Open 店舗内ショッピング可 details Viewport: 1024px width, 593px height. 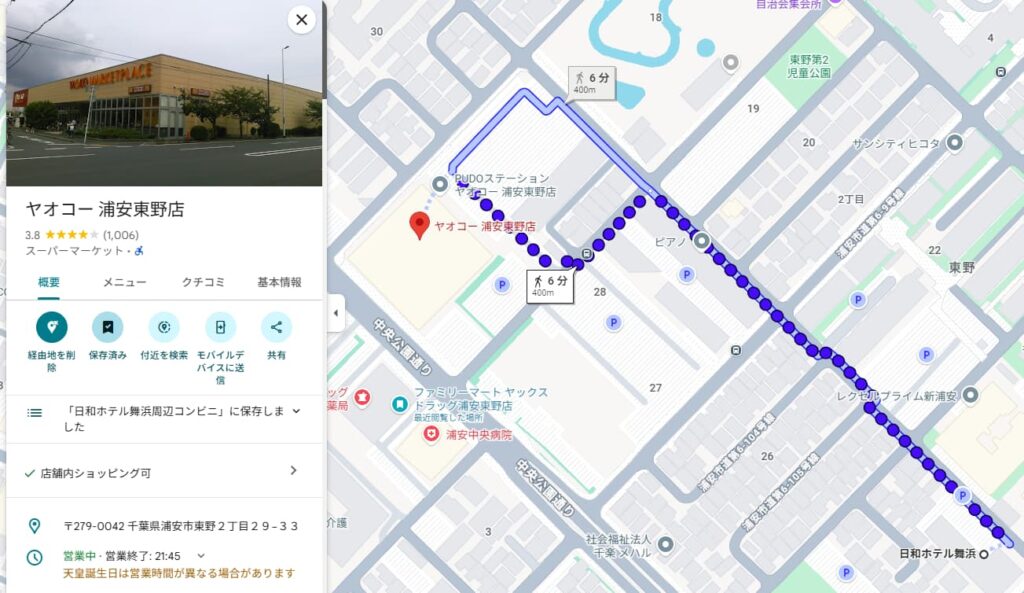coord(293,471)
